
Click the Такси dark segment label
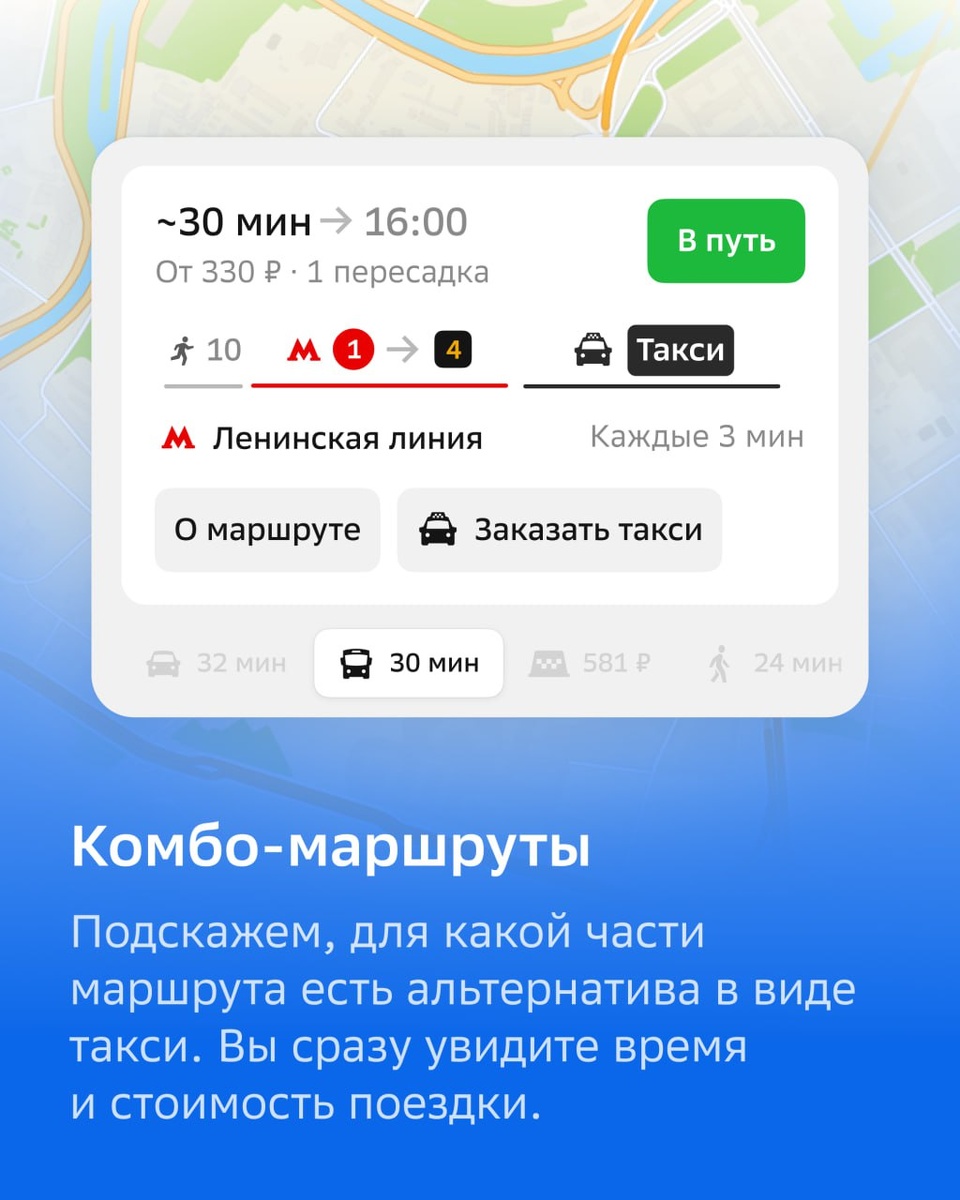pos(679,349)
